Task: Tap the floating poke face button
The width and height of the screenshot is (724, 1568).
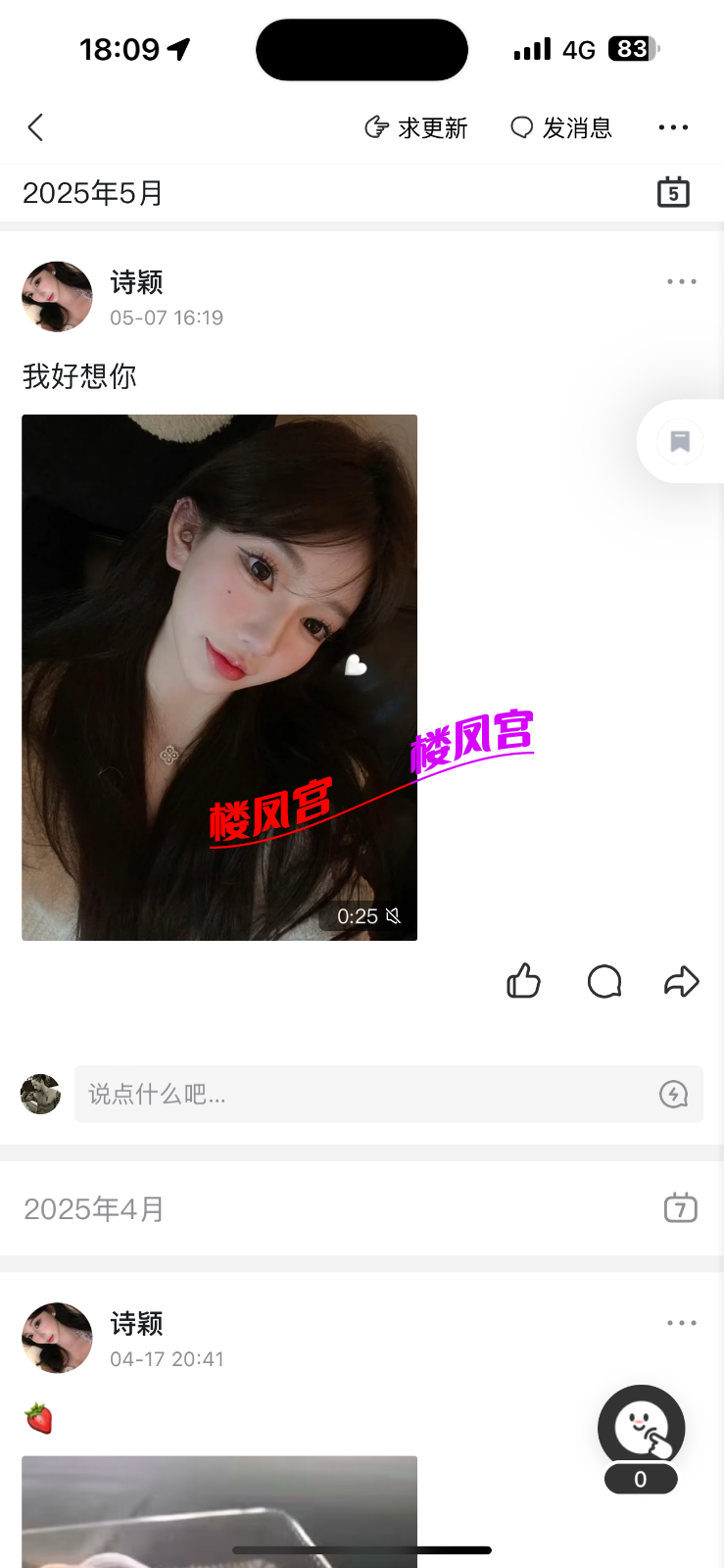Action: point(642,1430)
